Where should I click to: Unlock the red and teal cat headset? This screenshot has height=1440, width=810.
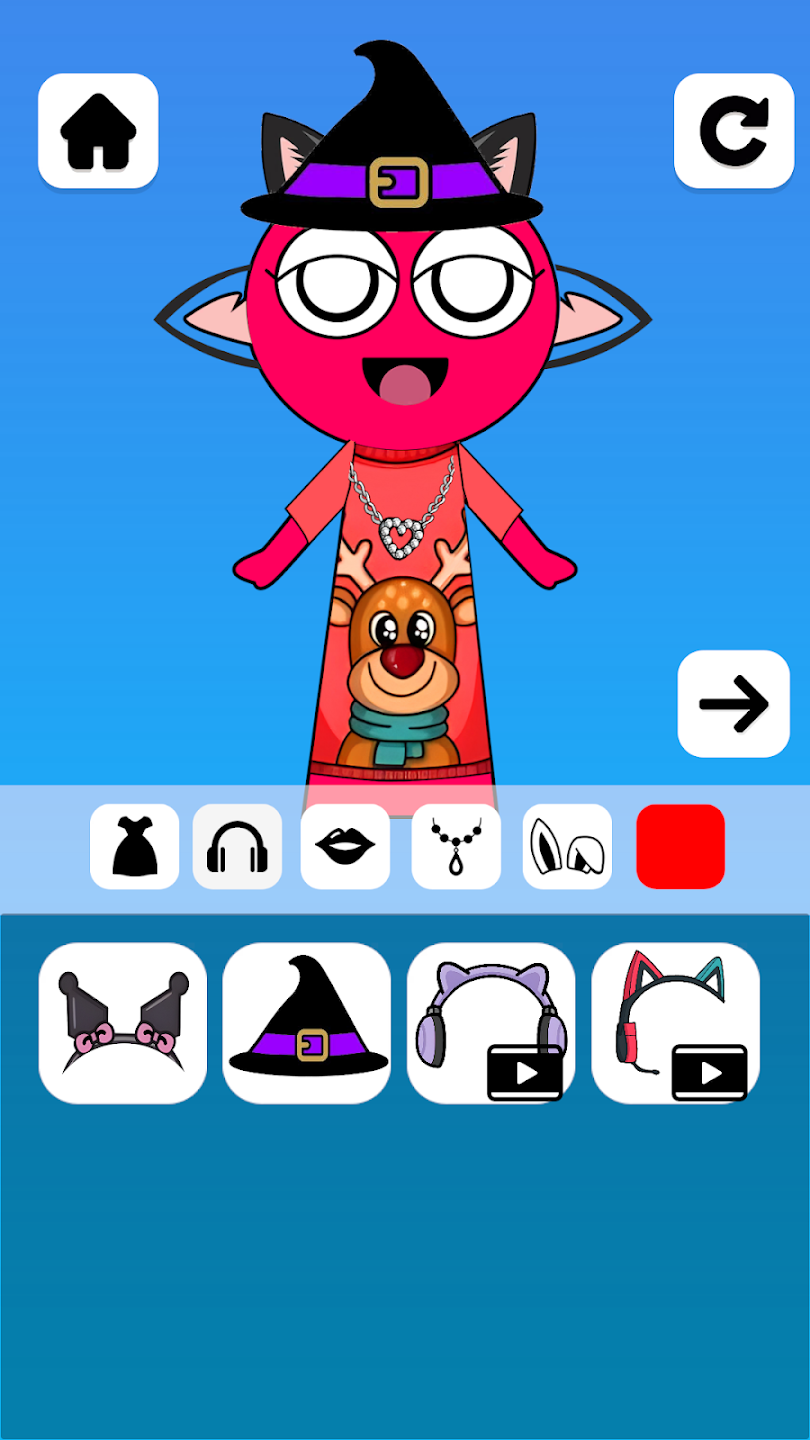[x=675, y=1023]
